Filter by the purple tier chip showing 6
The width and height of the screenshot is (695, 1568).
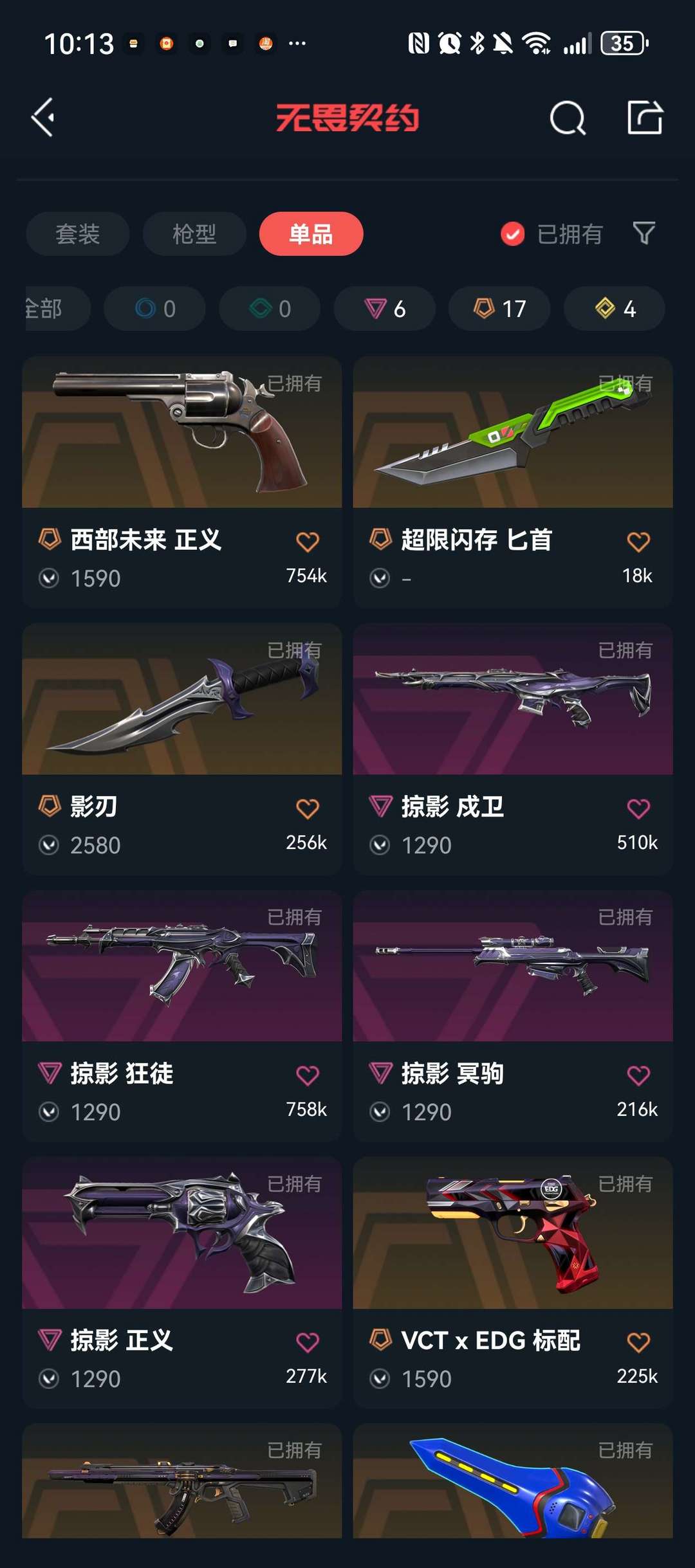tap(385, 309)
